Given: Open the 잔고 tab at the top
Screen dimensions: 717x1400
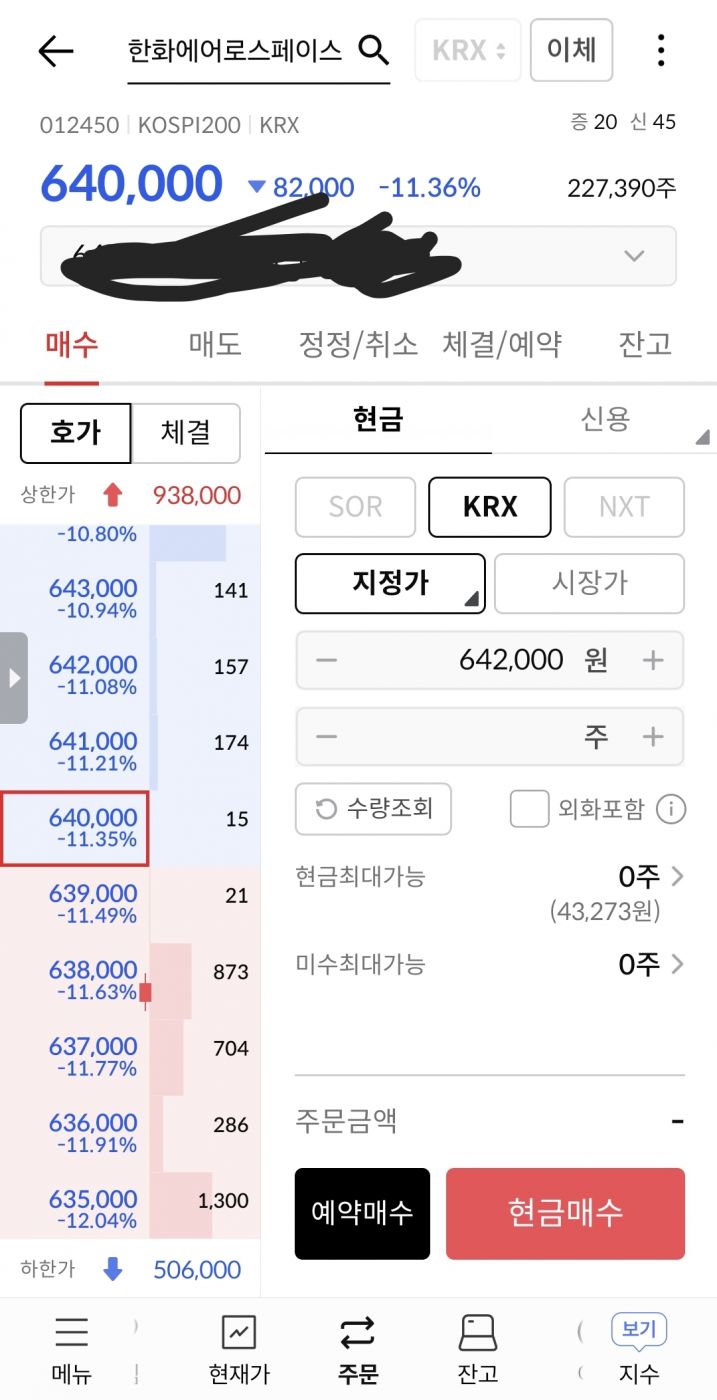Looking at the screenshot, I should click(645, 344).
